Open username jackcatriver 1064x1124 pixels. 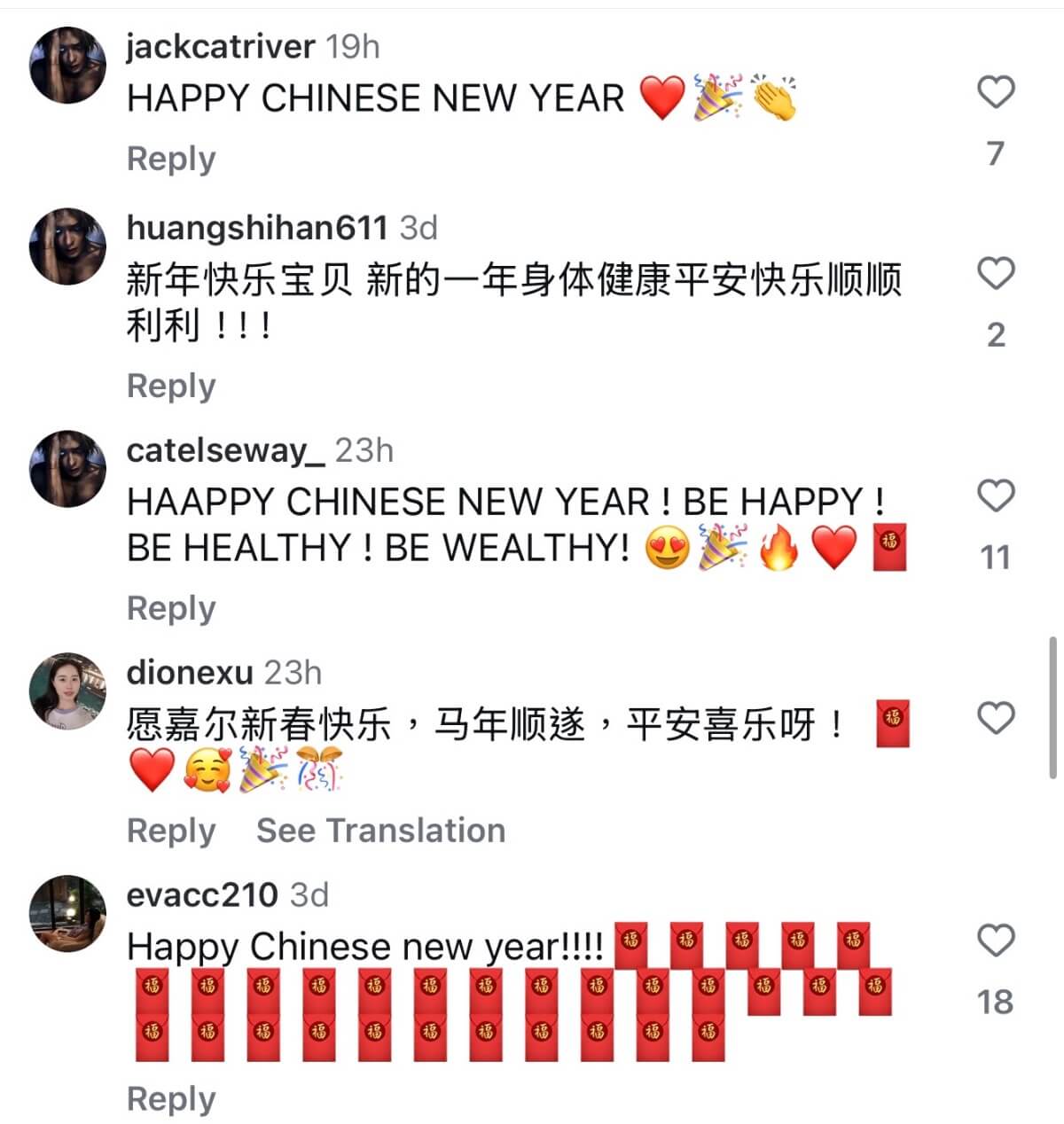(220, 46)
